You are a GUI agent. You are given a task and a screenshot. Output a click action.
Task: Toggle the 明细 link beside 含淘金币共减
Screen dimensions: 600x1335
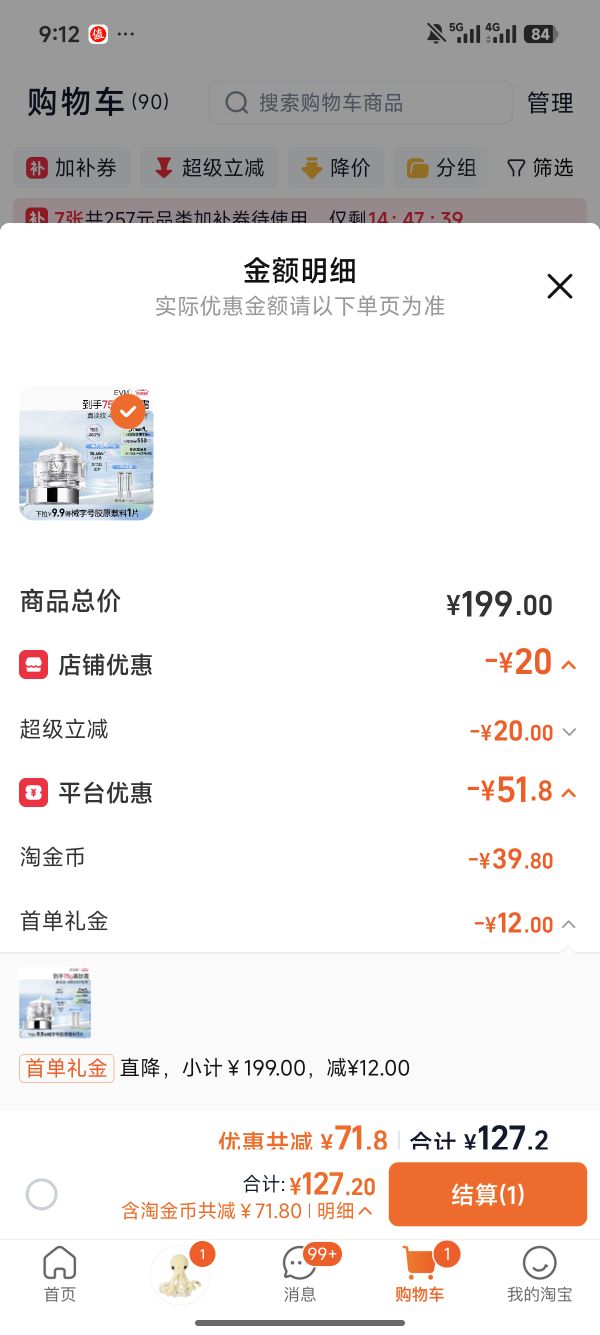(x=345, y=1211)
